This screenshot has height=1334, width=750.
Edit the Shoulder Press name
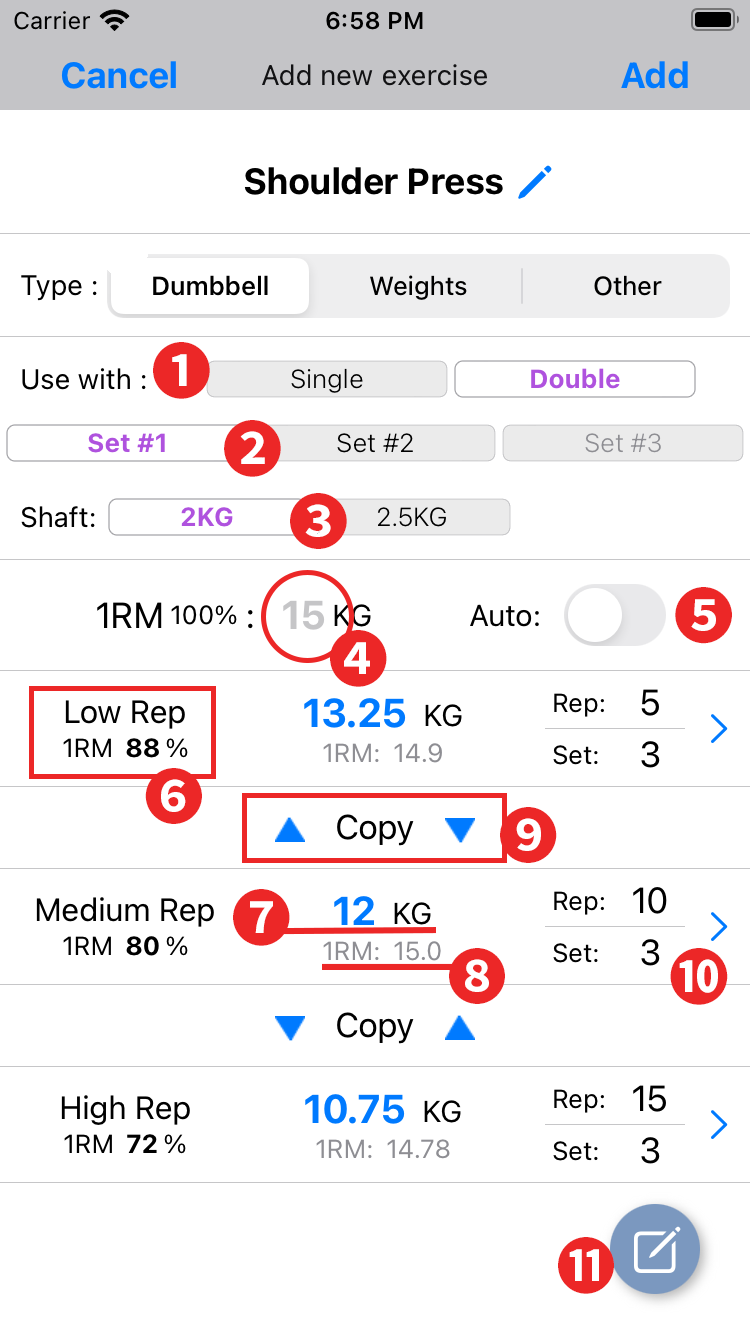click(x=535, y=182)
